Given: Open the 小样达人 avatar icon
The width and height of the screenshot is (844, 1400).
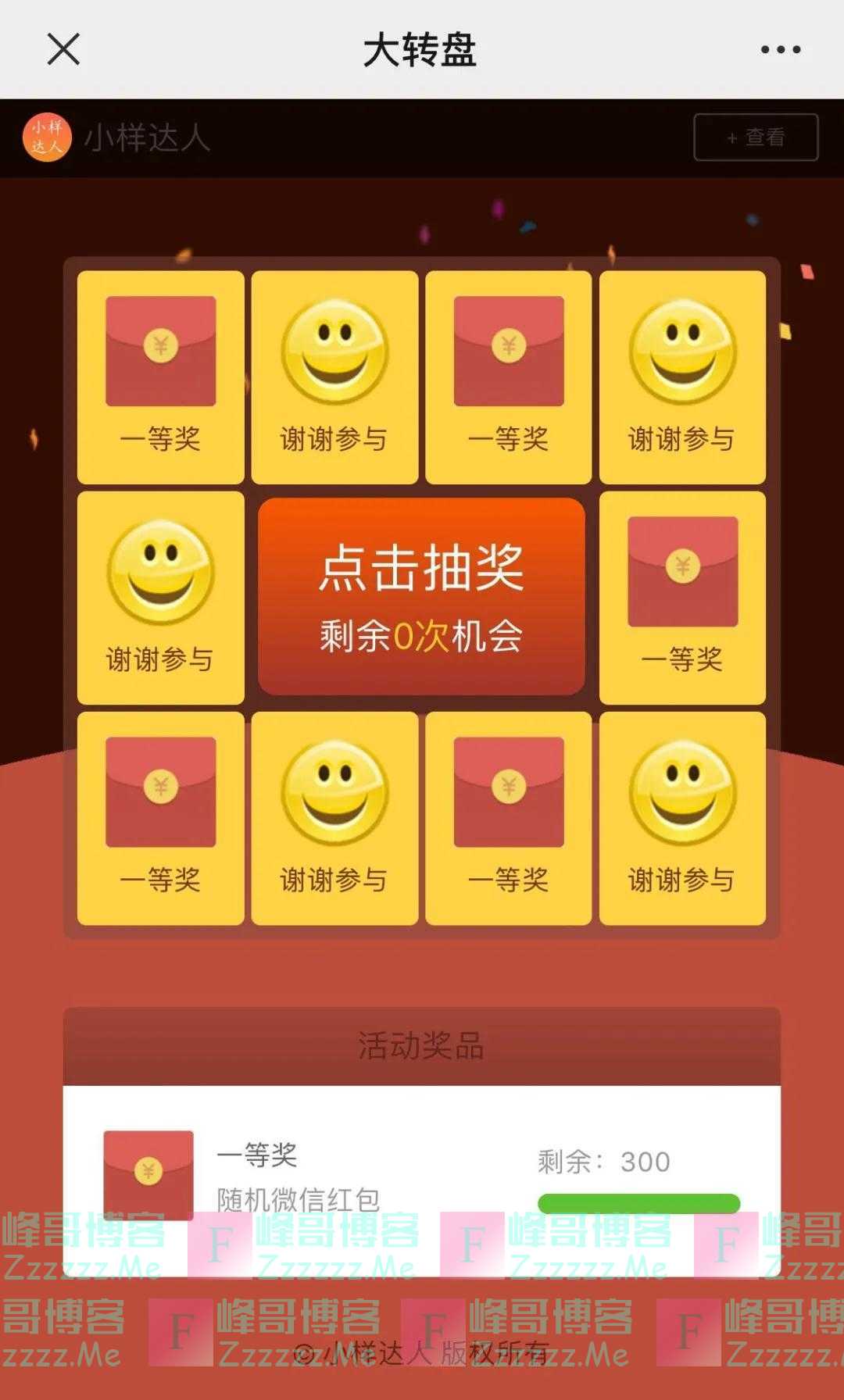Looking at the screenshot, I should click(45, 138).
